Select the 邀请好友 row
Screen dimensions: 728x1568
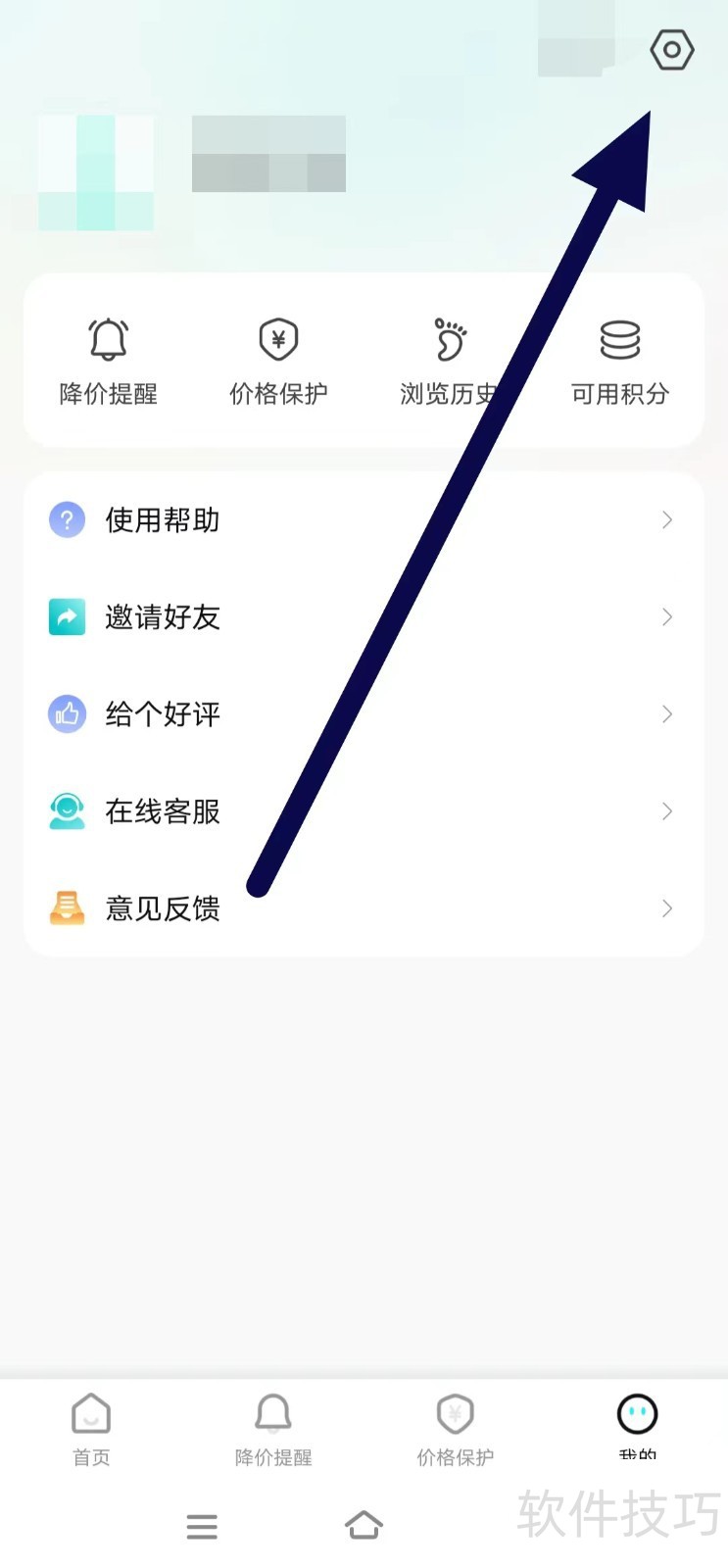[363, 617]
